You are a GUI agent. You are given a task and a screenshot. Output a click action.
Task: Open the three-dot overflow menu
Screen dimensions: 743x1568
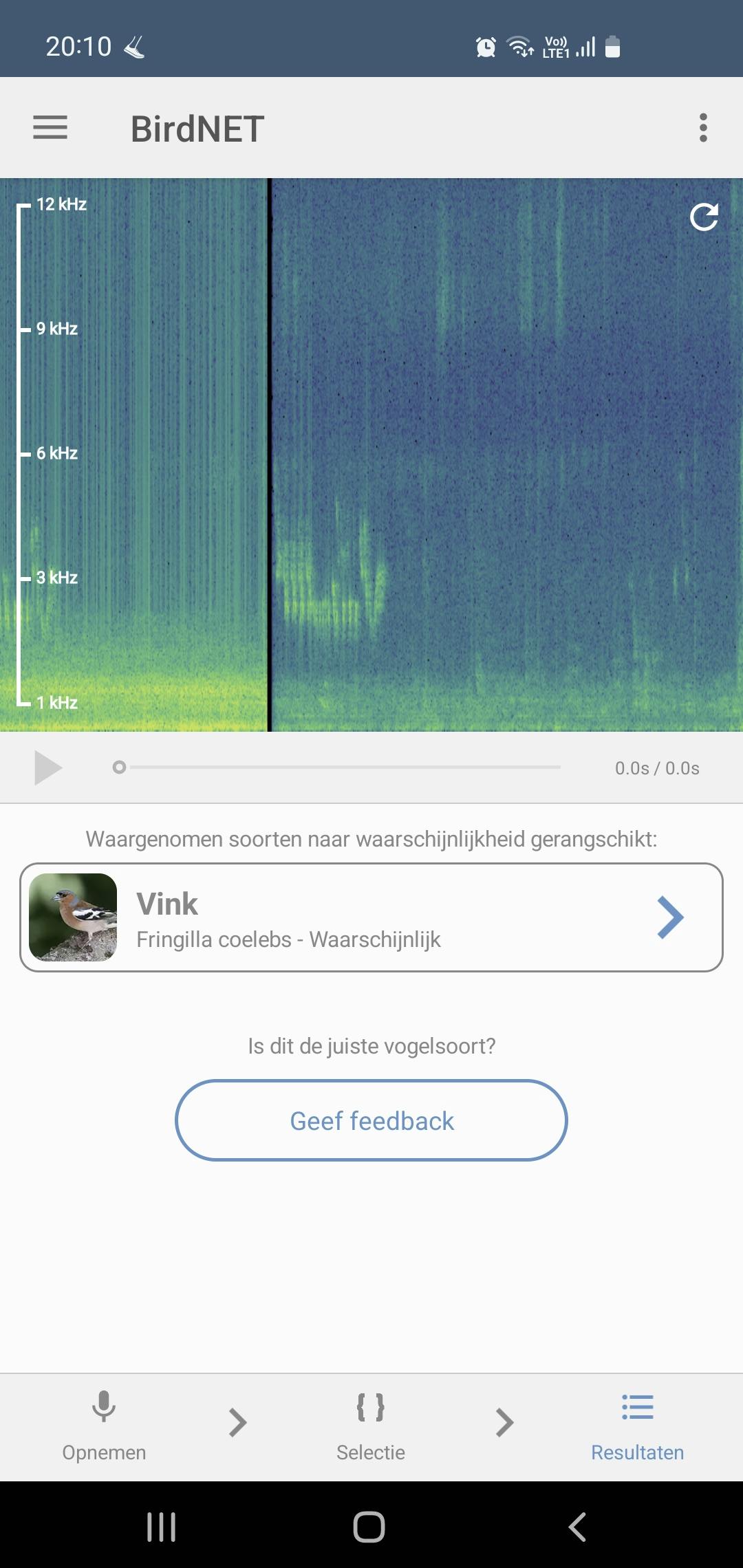pyautogui.click(x=702, y=128)
